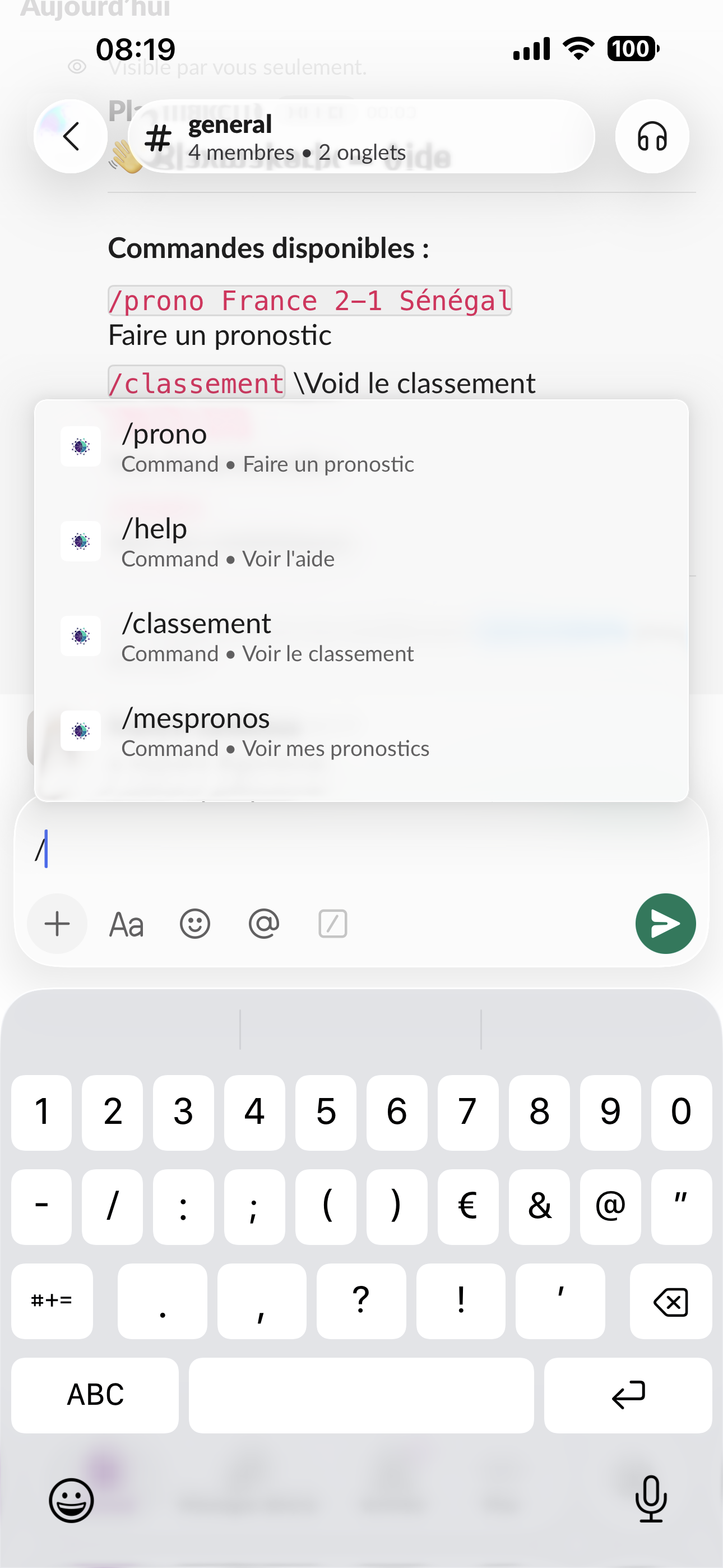Open the plus attachments menu
This screenshot has width=723, height=1568.
pyautogui.click(x=57, y=924)
